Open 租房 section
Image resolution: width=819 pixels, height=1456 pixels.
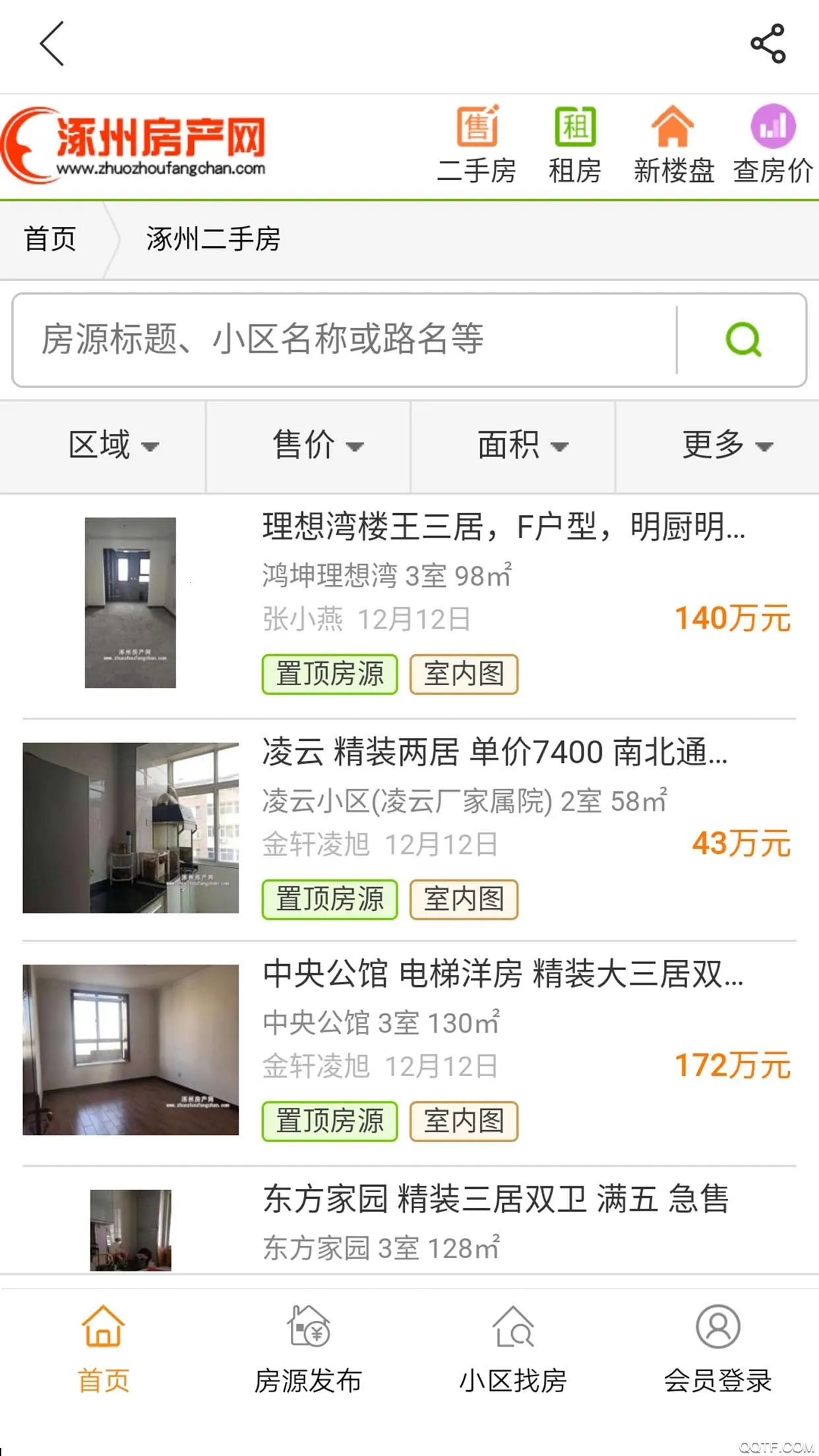point(575,145)
